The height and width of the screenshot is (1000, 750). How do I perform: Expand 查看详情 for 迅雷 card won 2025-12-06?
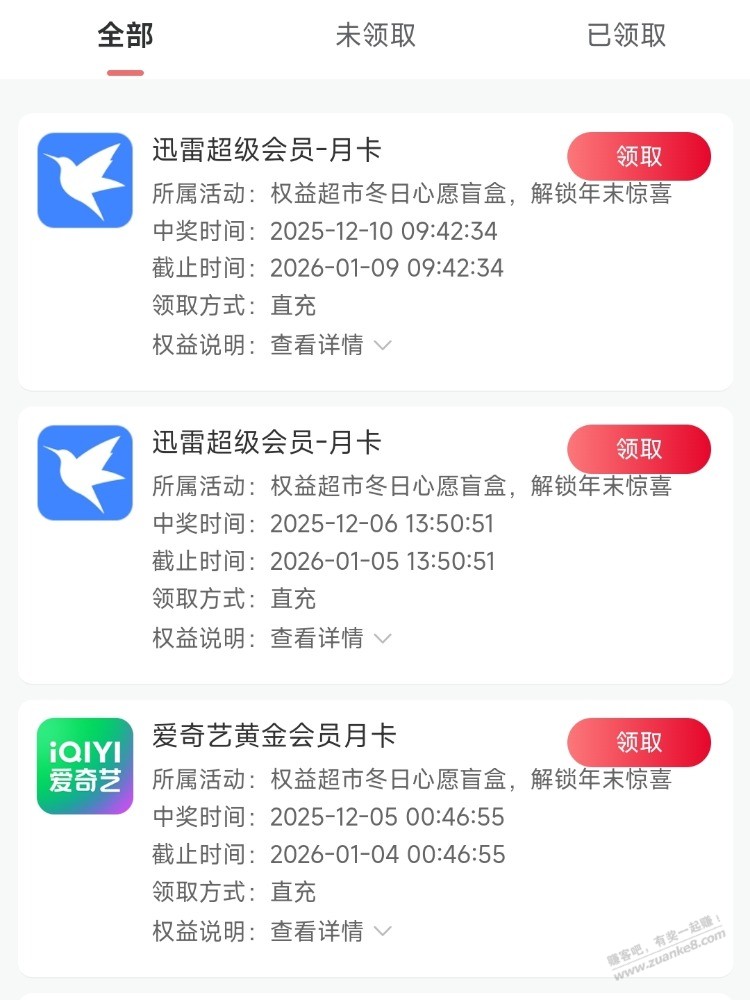pyautogui.click(x=330, y=638)
